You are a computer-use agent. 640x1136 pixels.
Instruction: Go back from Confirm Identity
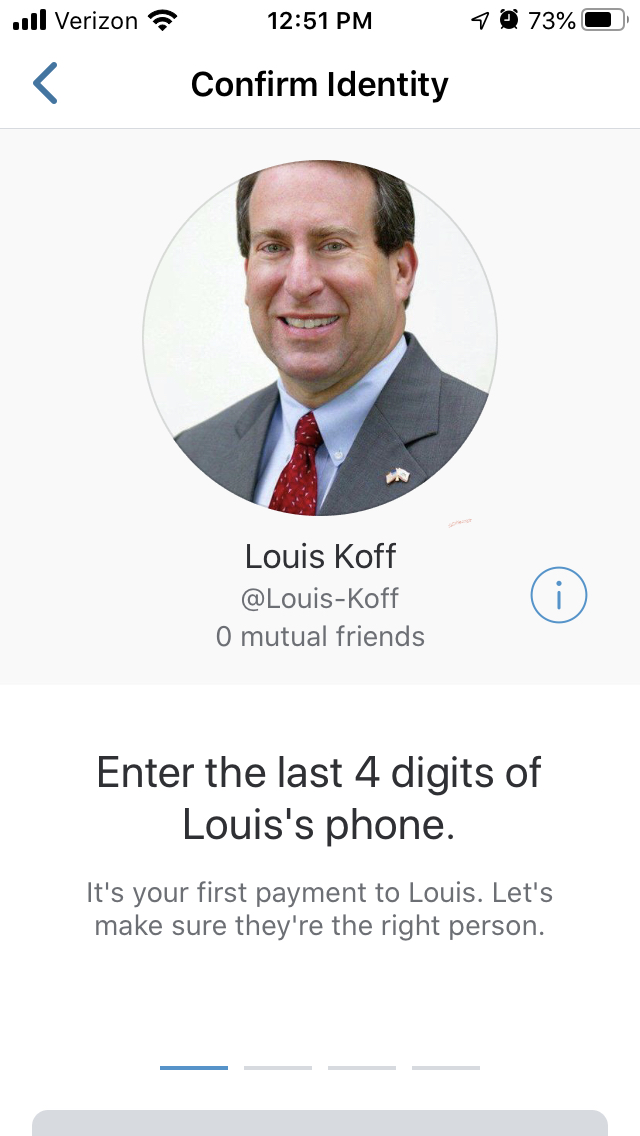point(46,84)
